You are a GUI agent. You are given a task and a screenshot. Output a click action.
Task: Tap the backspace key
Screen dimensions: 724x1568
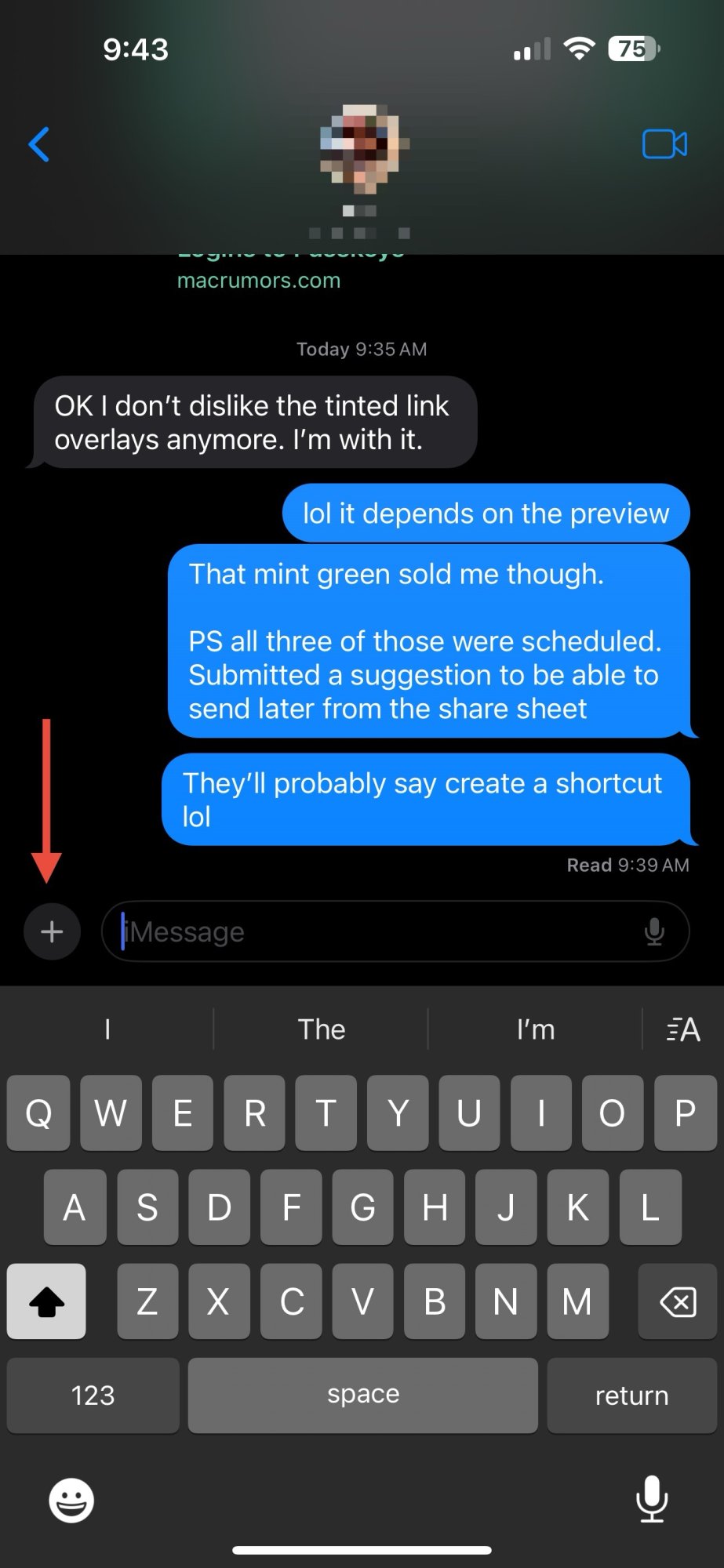678,1302
